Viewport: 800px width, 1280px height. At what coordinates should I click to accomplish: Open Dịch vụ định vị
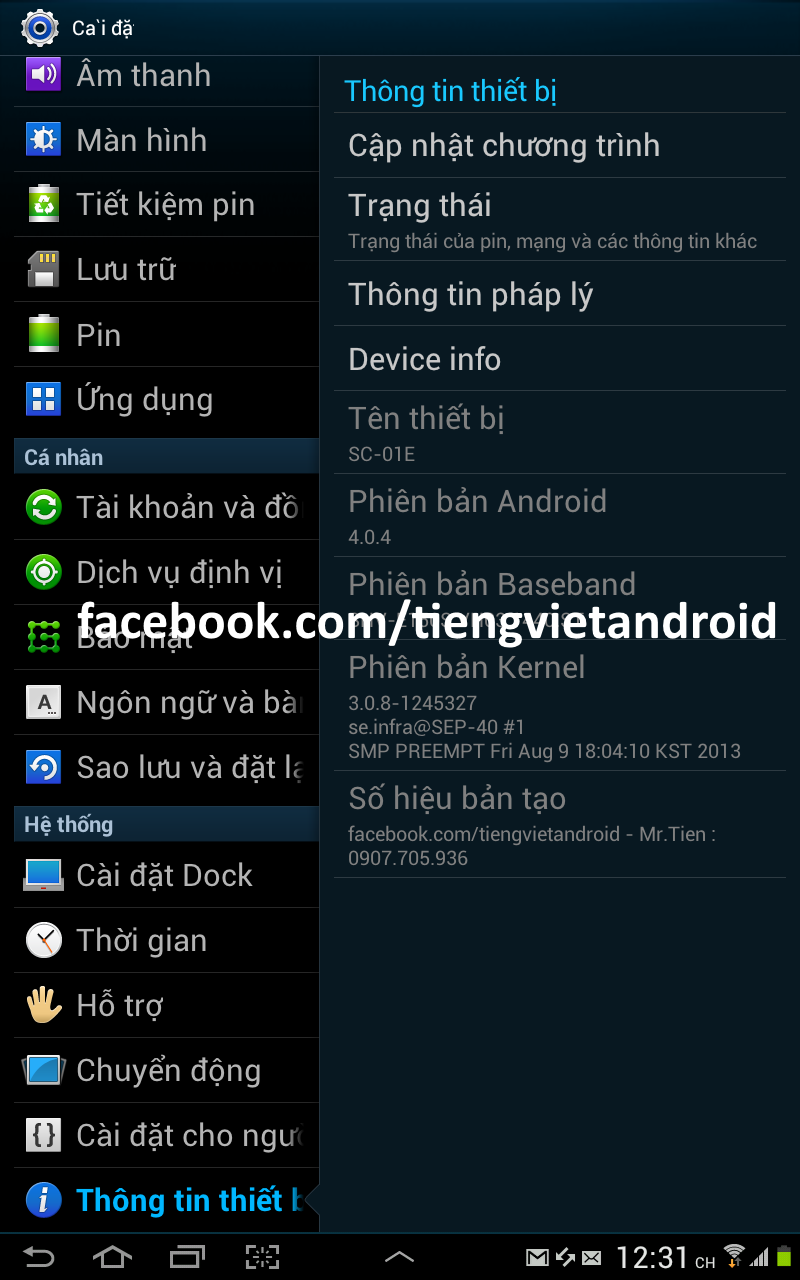pyautogui.click(x=166, y=572)
